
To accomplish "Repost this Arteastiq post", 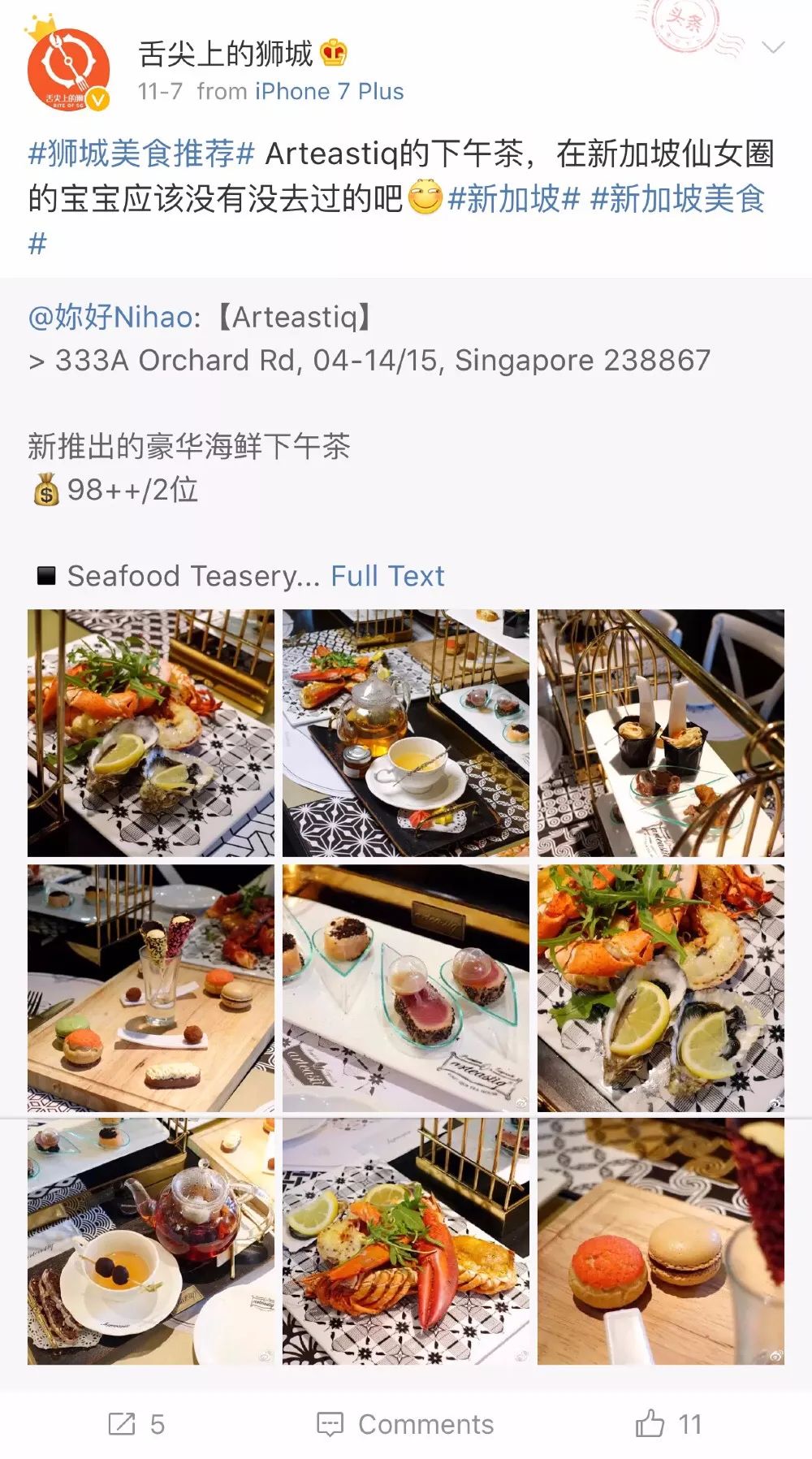I will point(136,1424).
